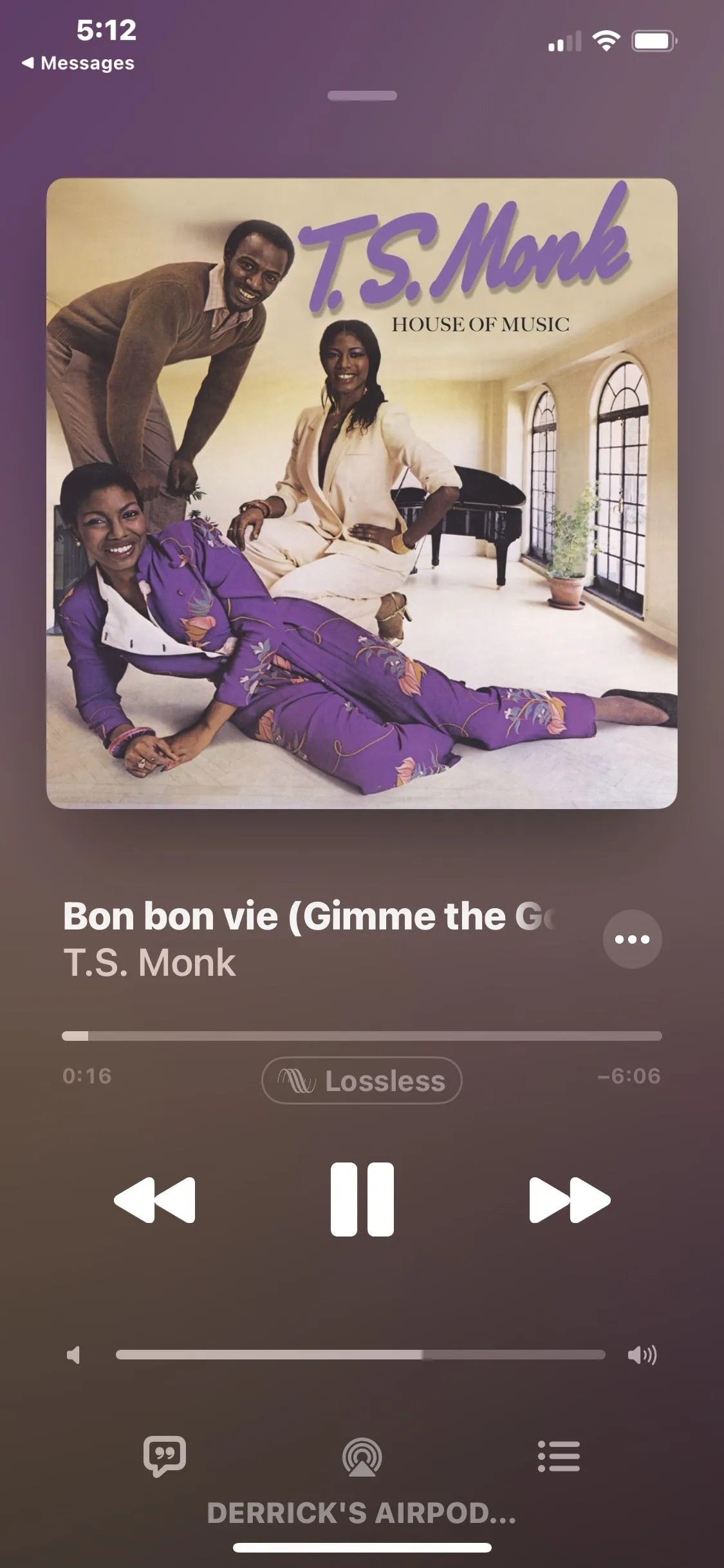Return to Messages app
724x1568 pixels.
[79, 63]
